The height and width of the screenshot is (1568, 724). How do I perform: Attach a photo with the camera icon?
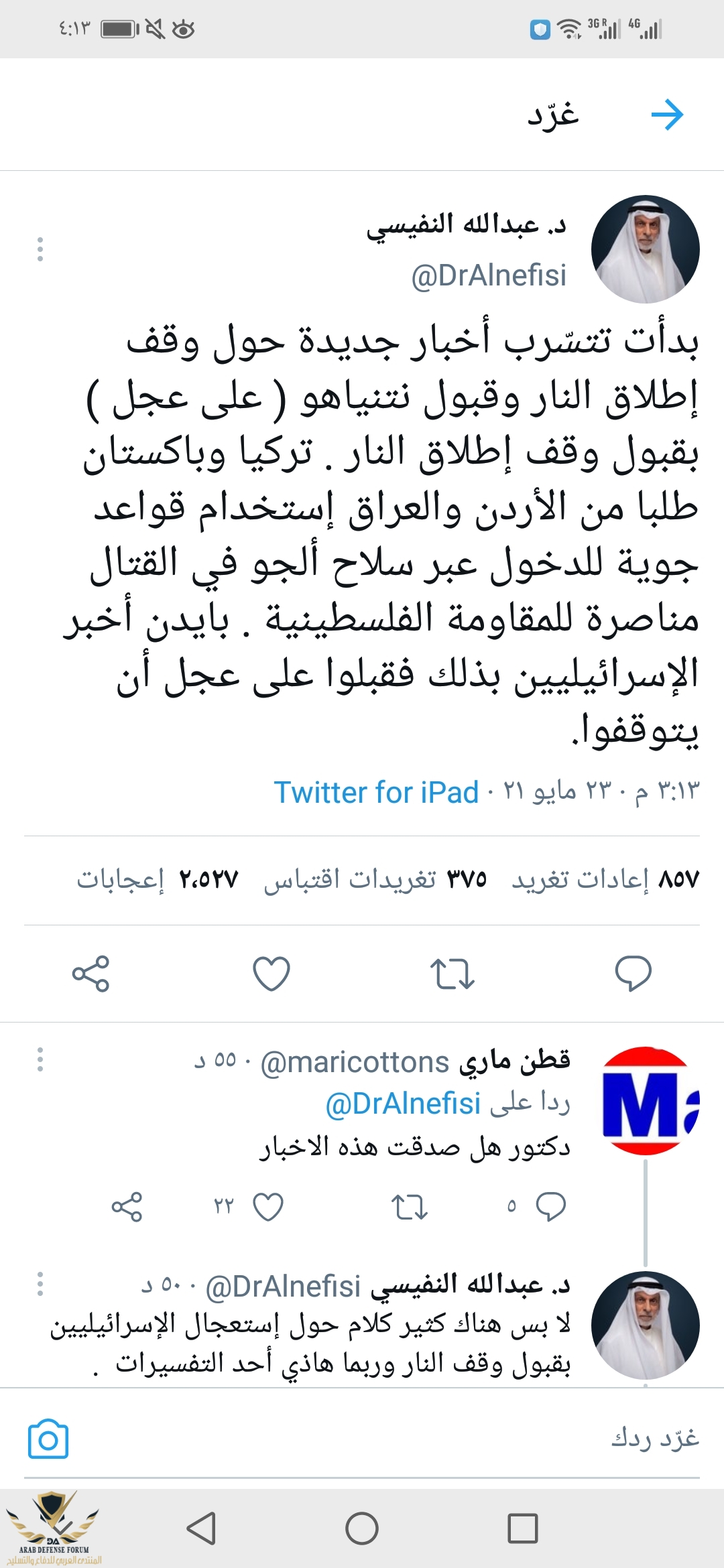[x=48, y=1439]
